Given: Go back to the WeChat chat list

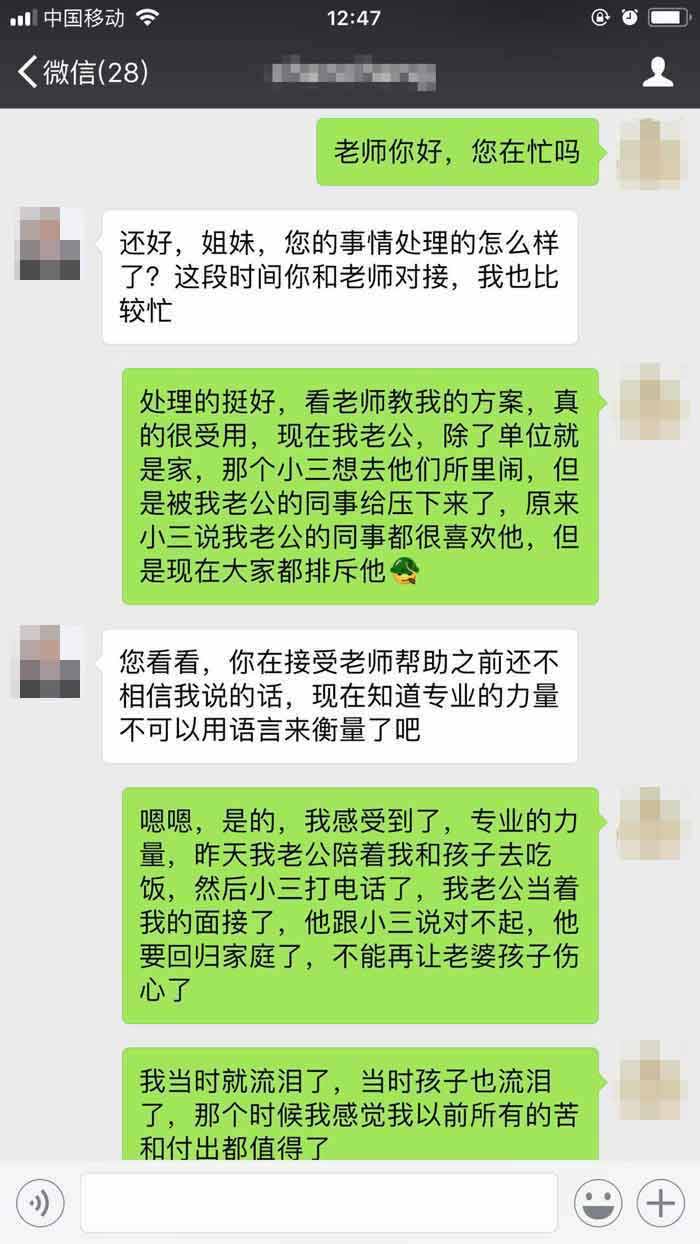Looking at the screenshot, I should (x=82, y=73).
